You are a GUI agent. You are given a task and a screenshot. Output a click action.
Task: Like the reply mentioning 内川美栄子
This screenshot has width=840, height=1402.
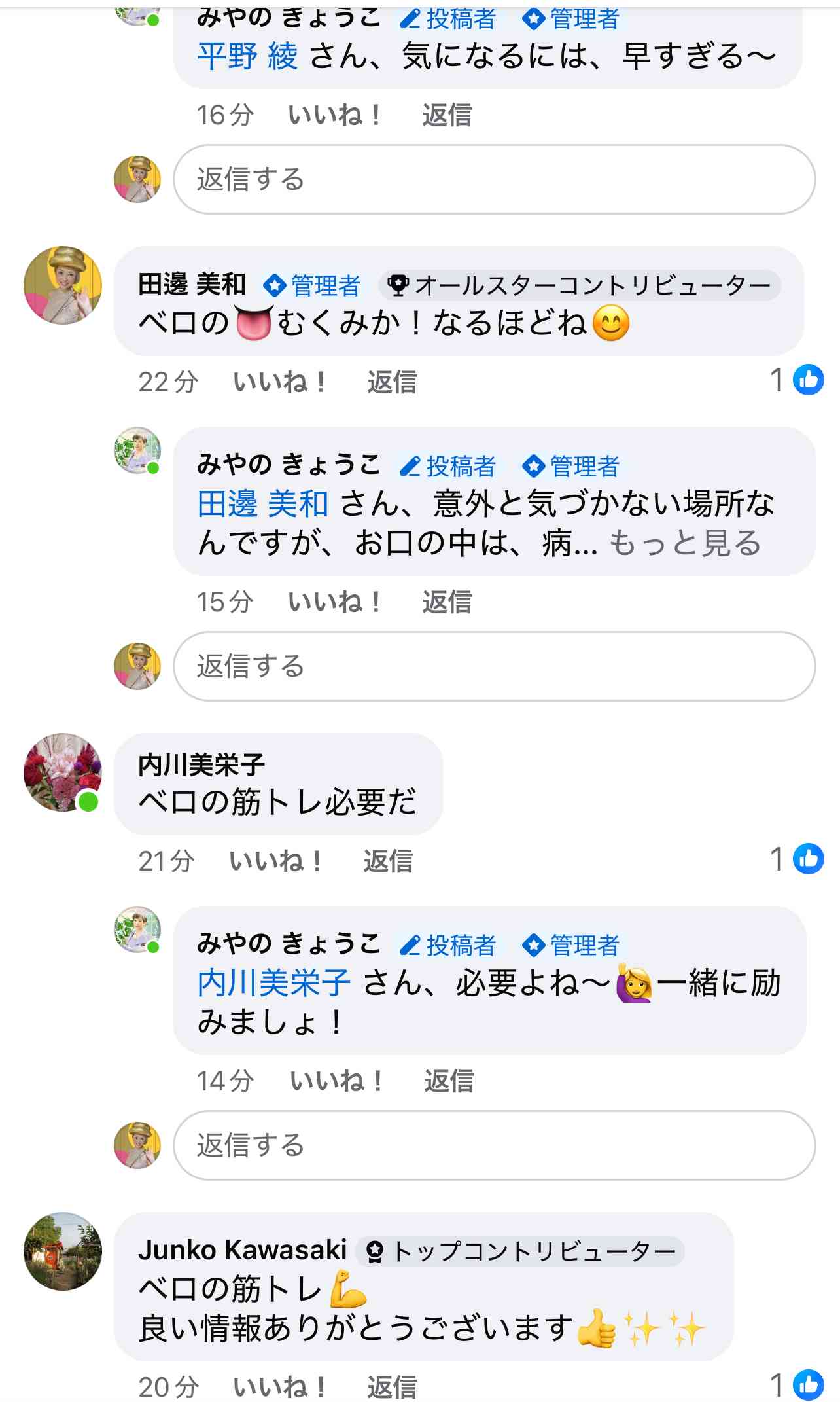click(x=336, y=1081)
